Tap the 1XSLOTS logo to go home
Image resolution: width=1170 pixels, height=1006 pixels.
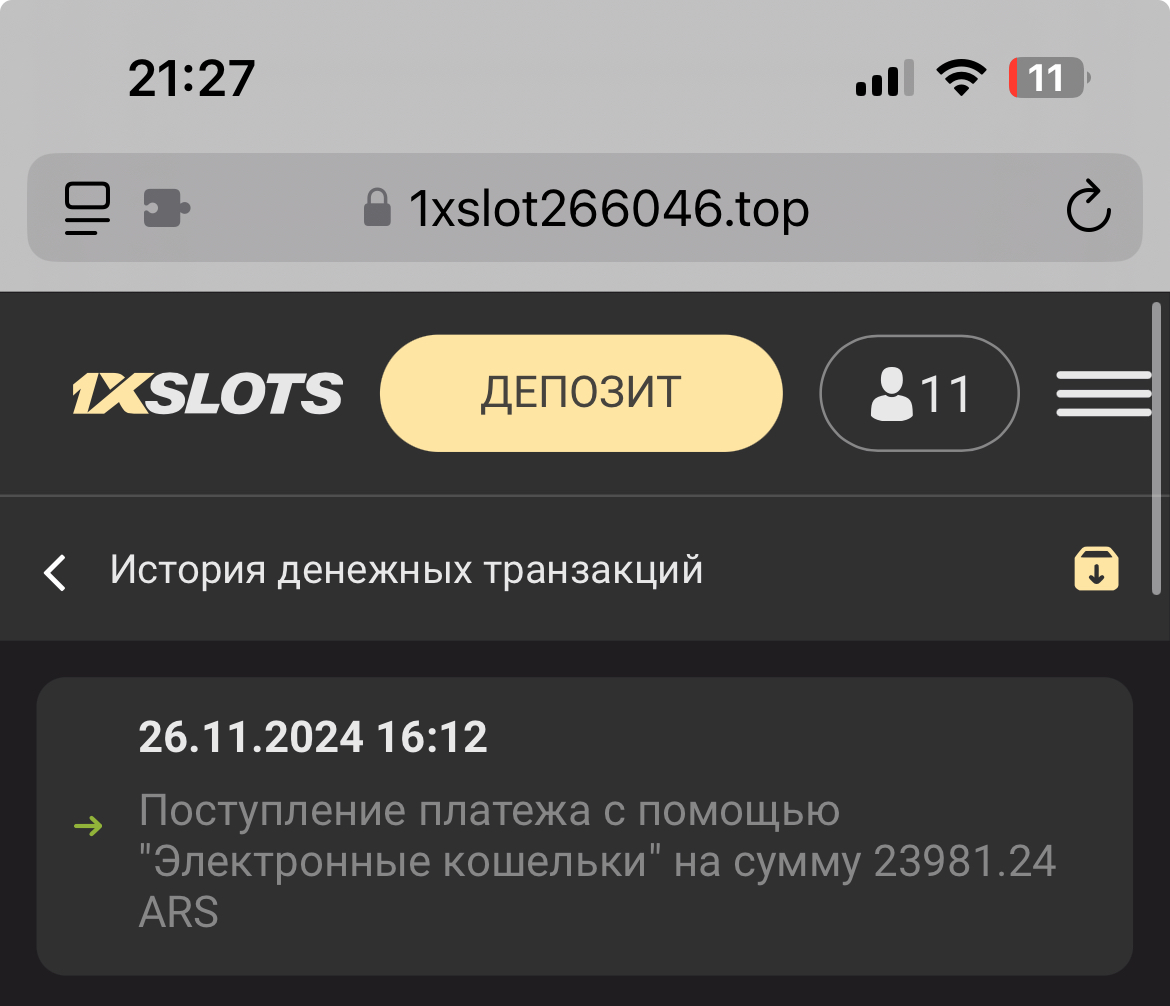[207, 393]
